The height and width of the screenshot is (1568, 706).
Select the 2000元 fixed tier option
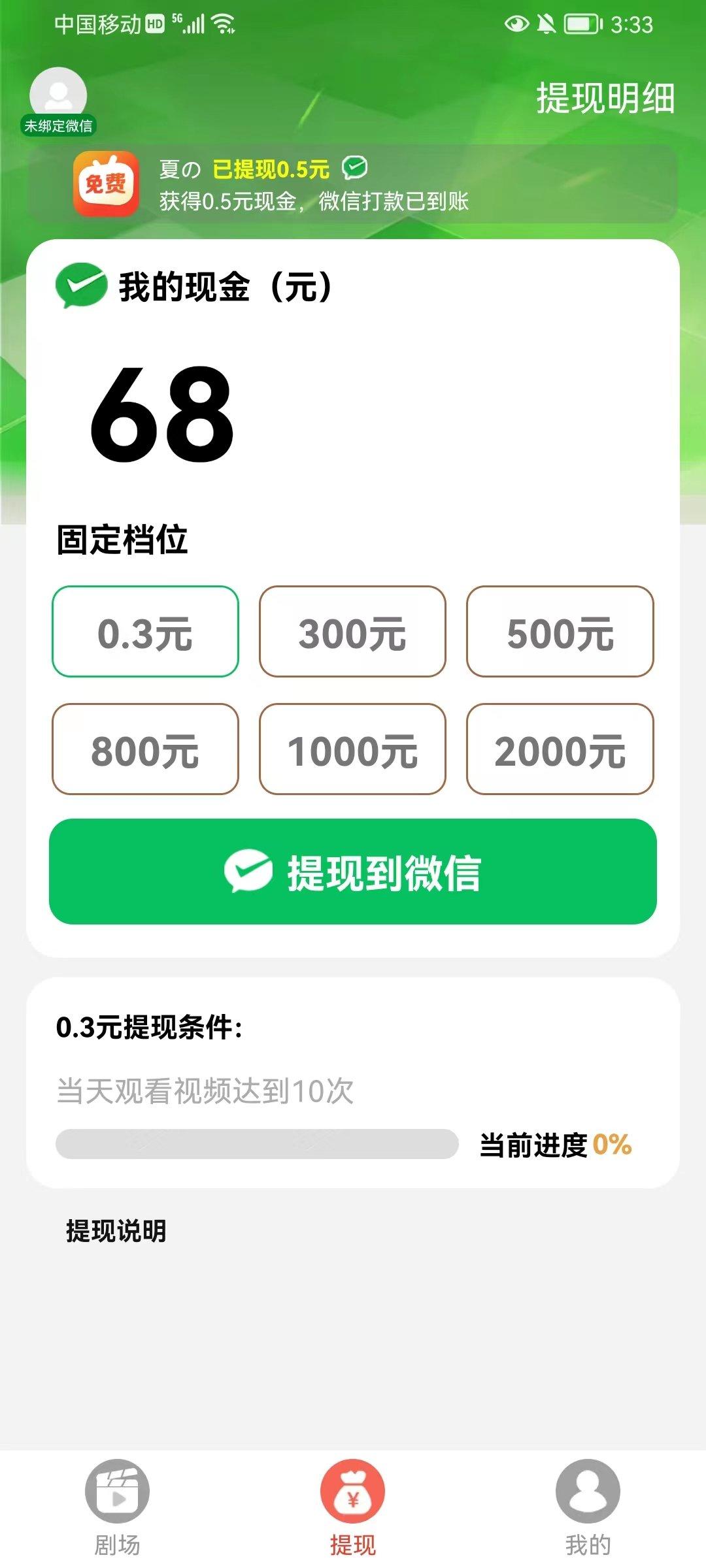[x=559, y=749]
